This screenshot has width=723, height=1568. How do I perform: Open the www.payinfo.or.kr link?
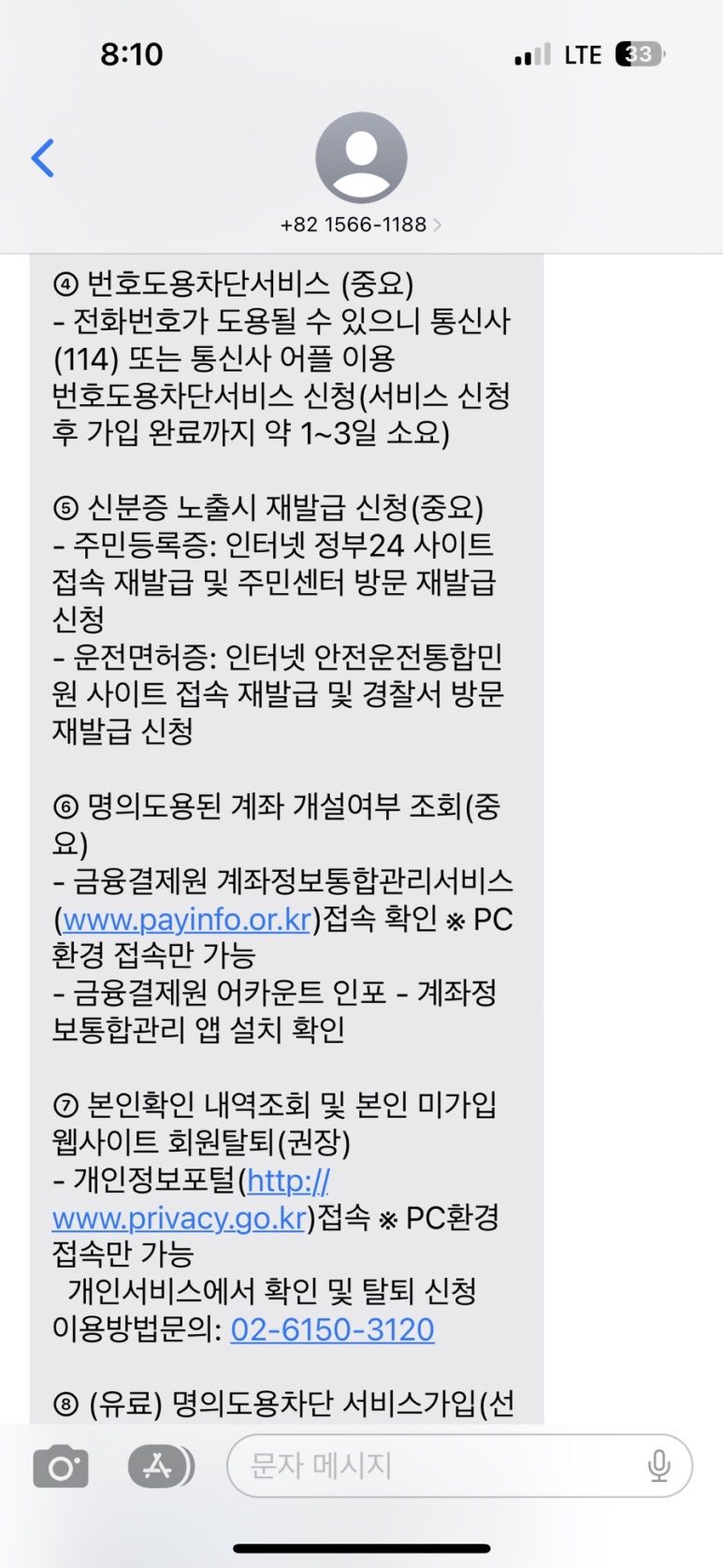coord(187,920)
